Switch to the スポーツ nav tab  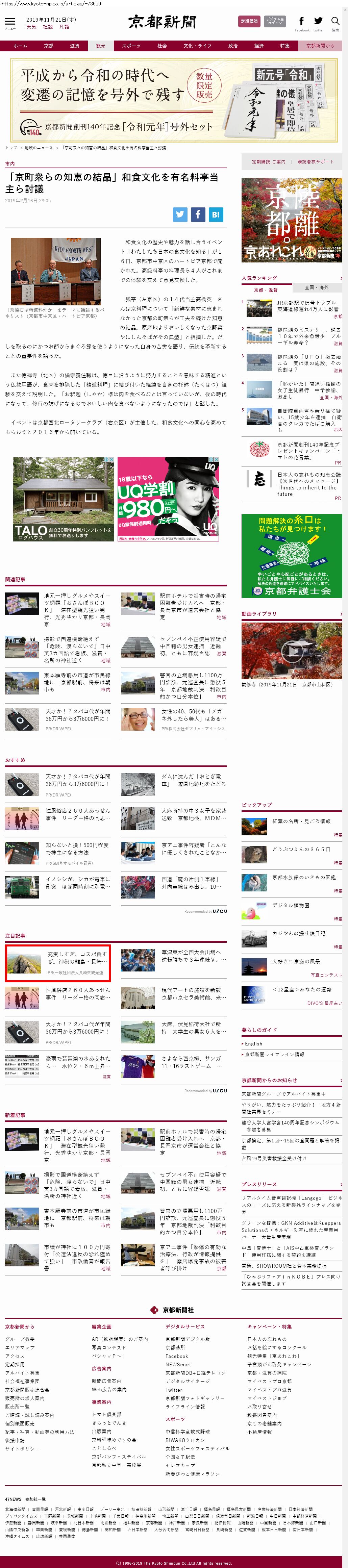click(x=131, y=46)
